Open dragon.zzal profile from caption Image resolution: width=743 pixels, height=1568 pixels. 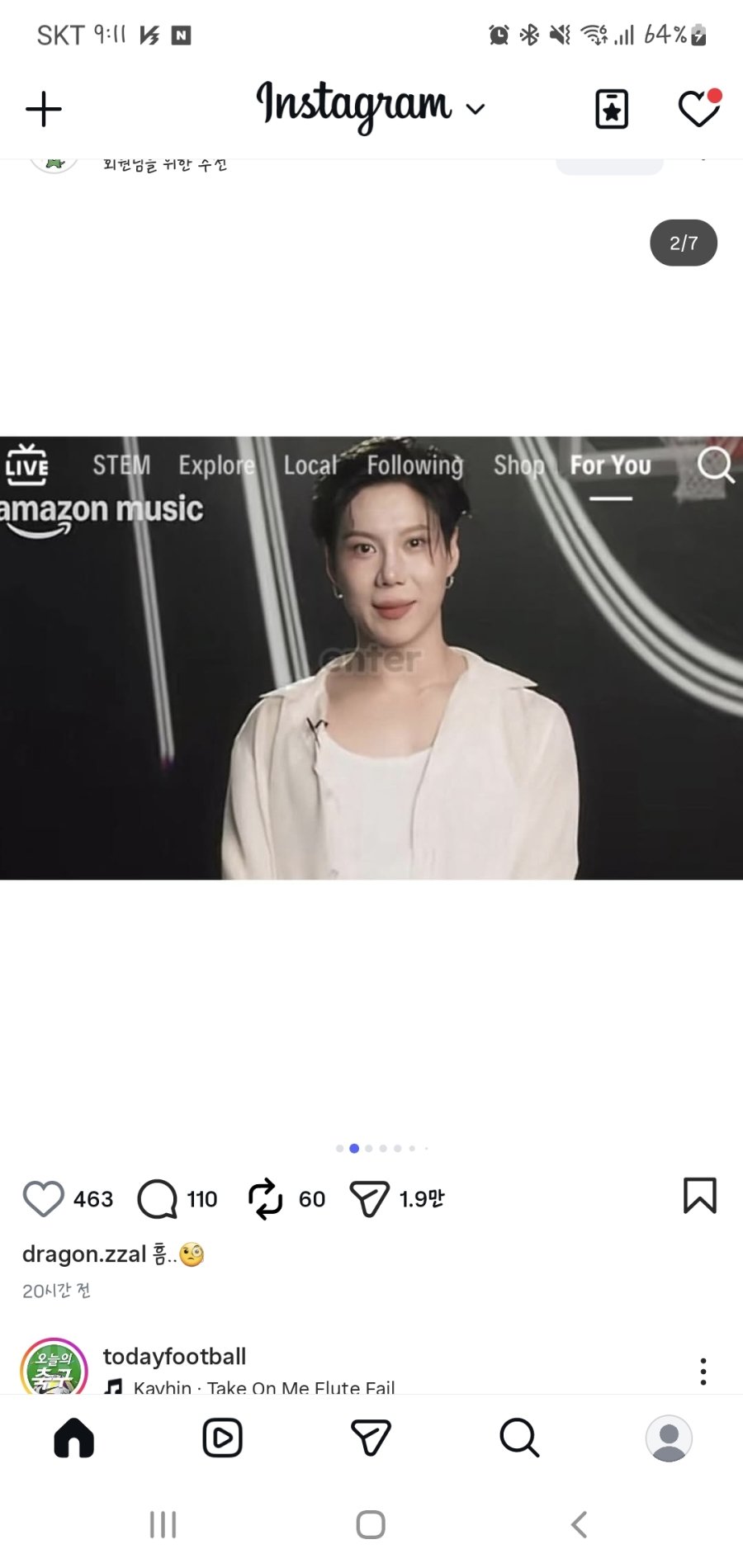(x=83, y=1254)
